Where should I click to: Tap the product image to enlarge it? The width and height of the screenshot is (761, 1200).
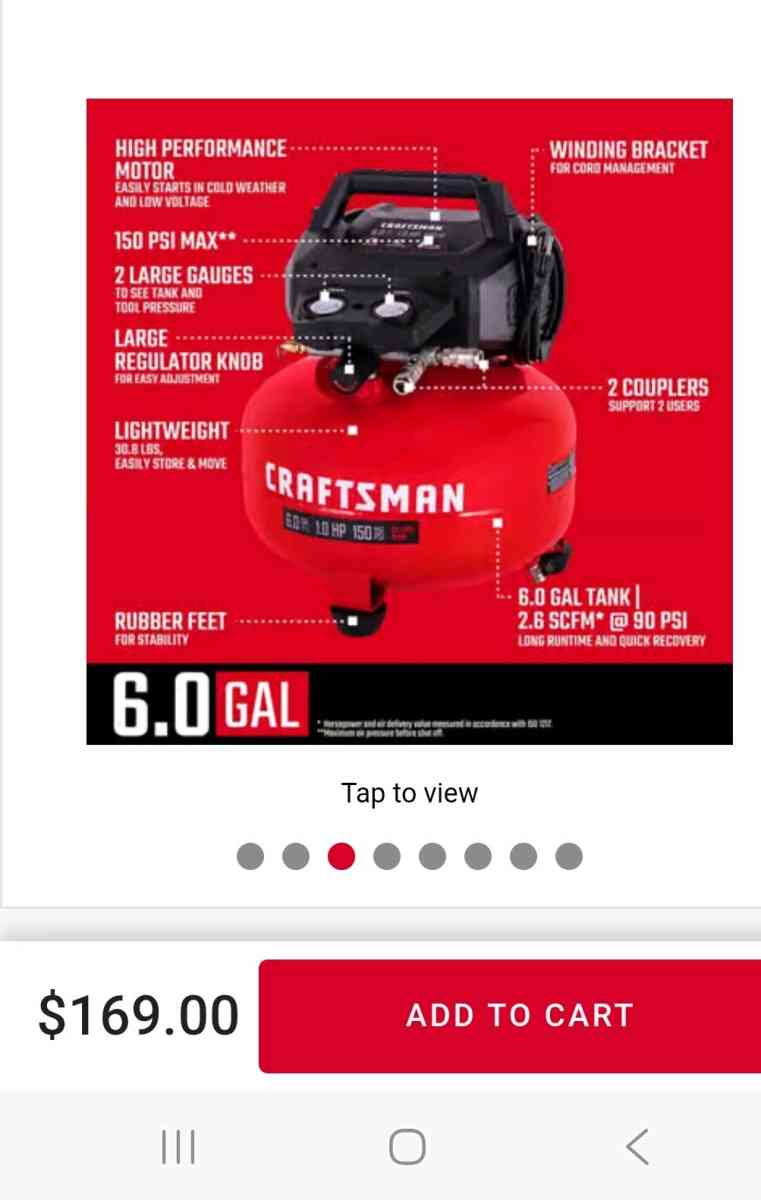[x=410, y=420]
